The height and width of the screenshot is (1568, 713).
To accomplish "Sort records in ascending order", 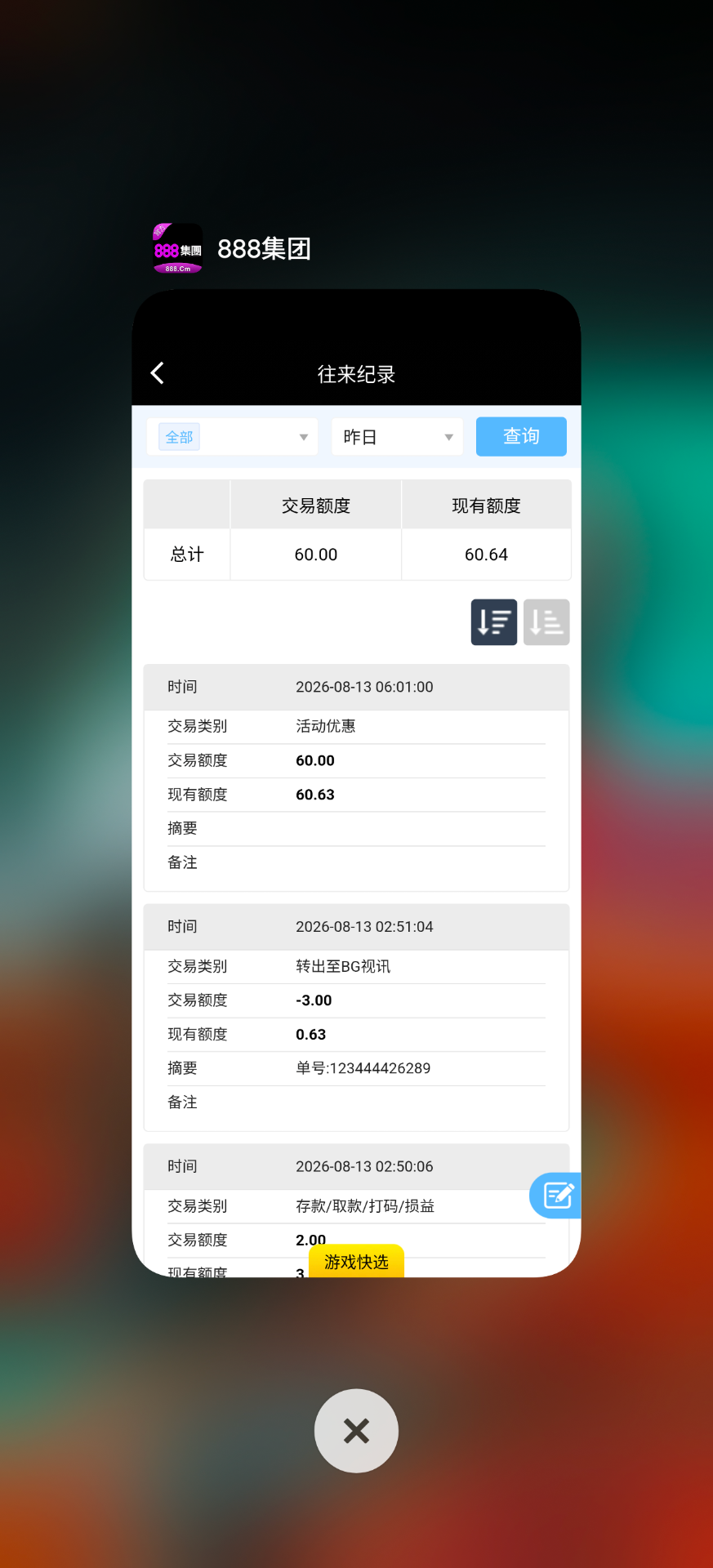I will point(546,622).
